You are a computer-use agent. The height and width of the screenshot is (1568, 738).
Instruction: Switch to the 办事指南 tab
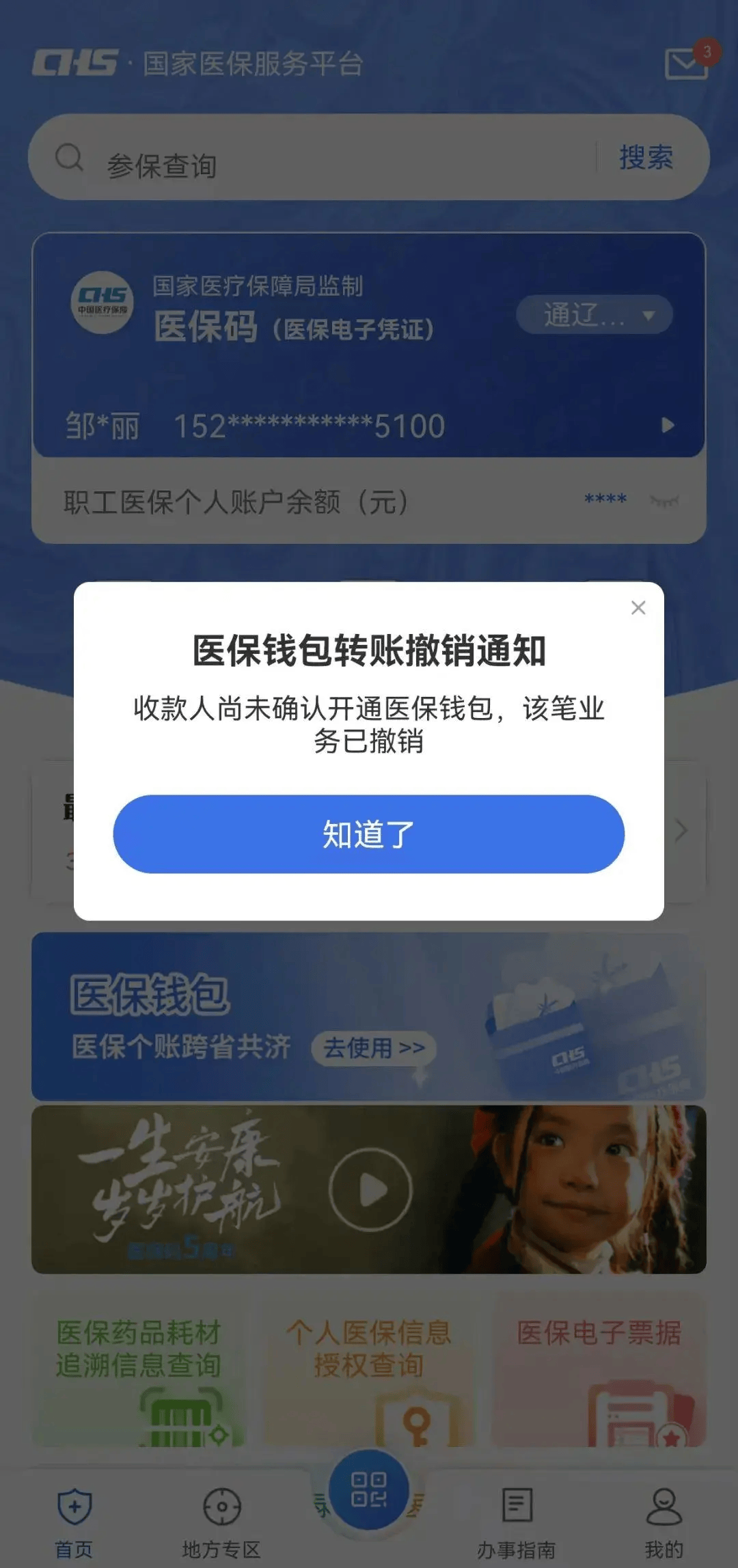coord(517,1518)
